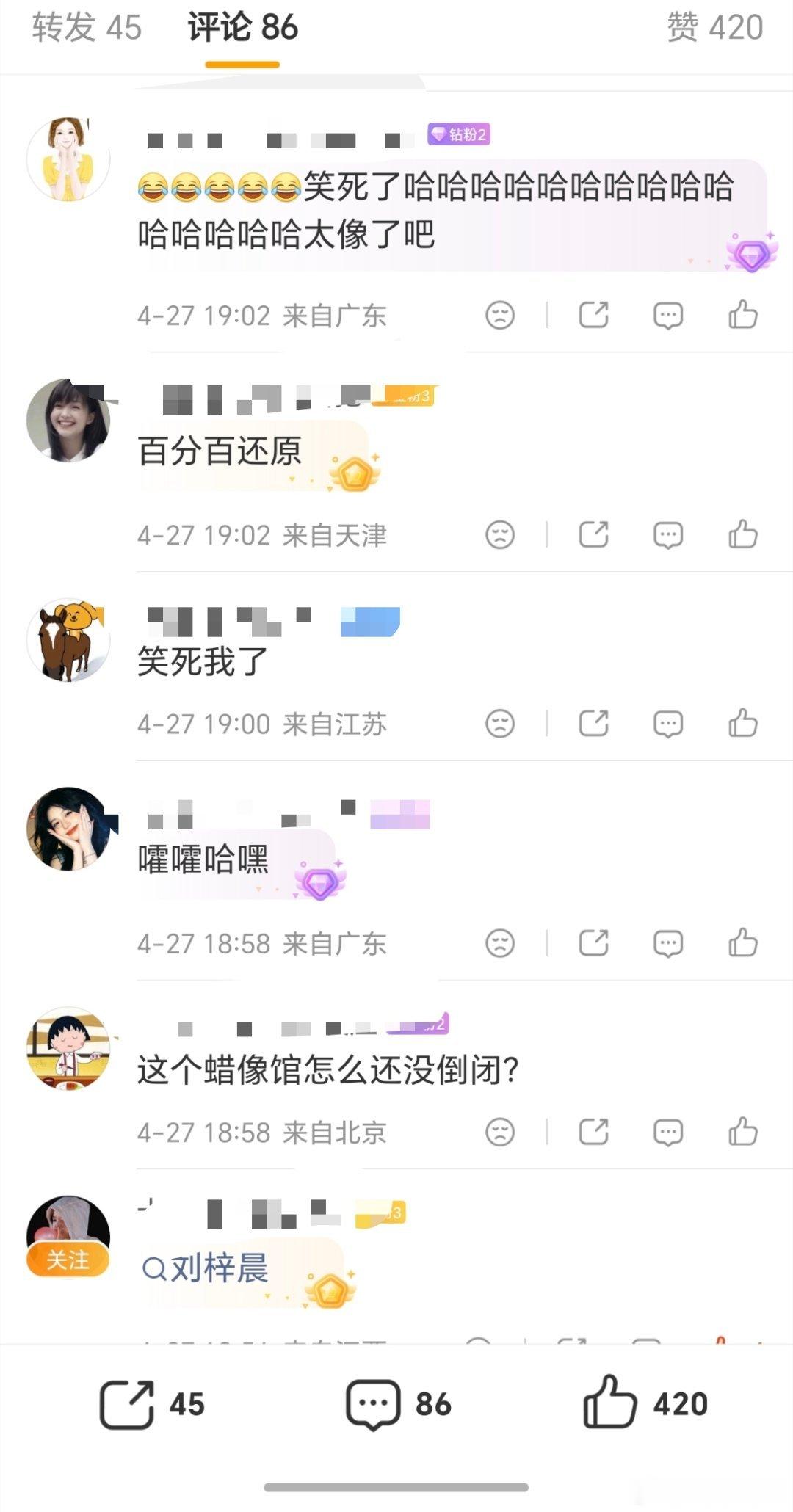Viewport: 793px width, 1512px height.
Task: Open the share icon beside the 百分百还原 comment
Action: 593,535
